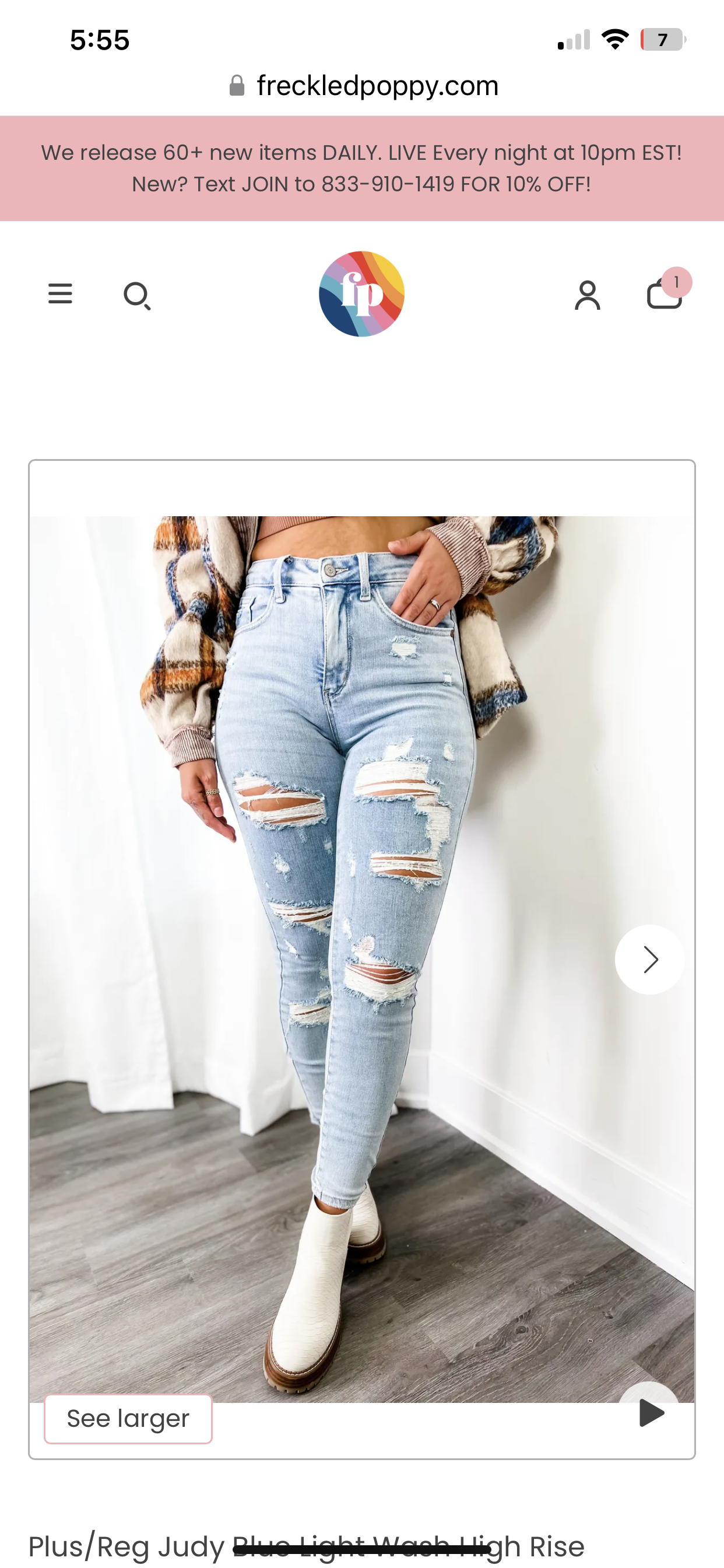Viewport: 724px width, 1568px height.
Task: Play the product video
Action: (650, 1412)
